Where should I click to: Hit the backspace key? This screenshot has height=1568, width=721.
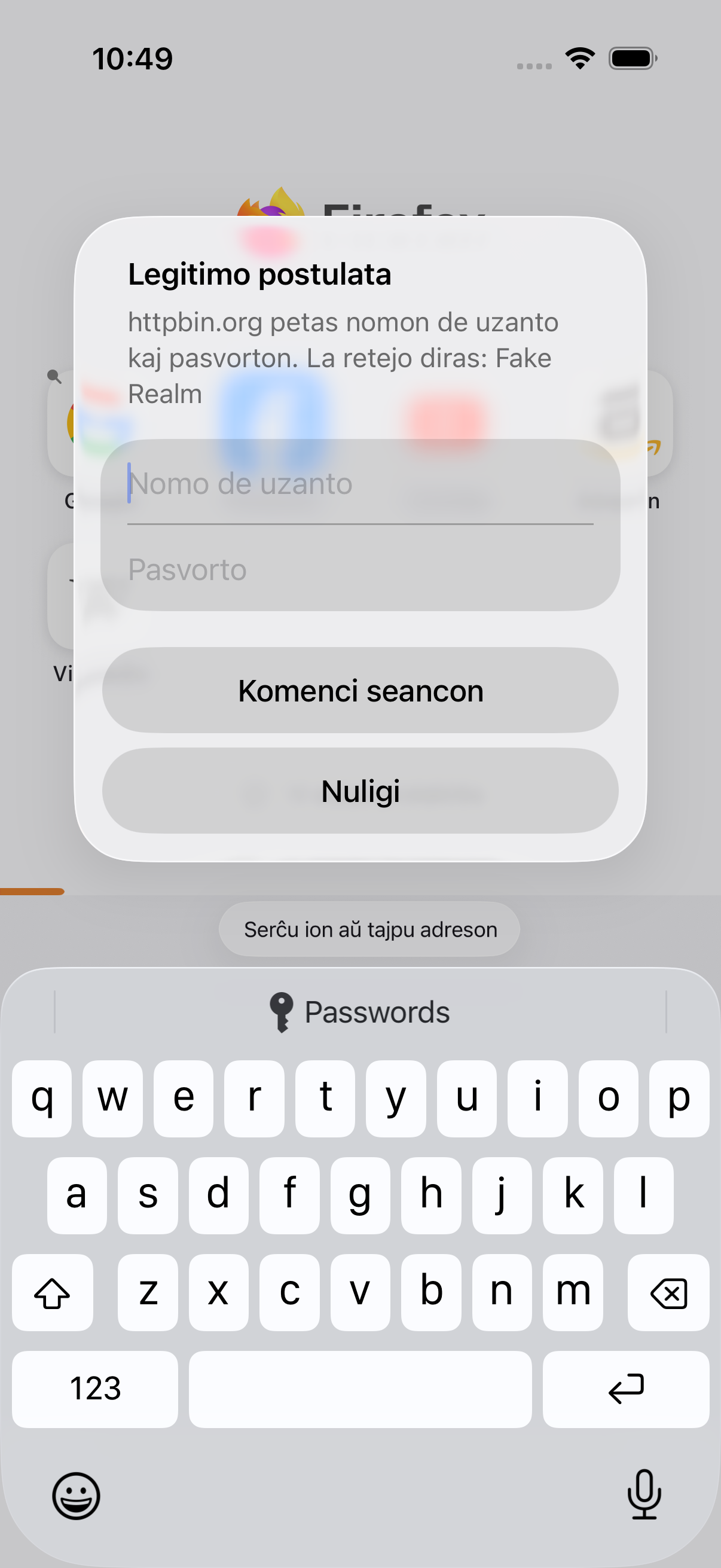[668, 1292]
